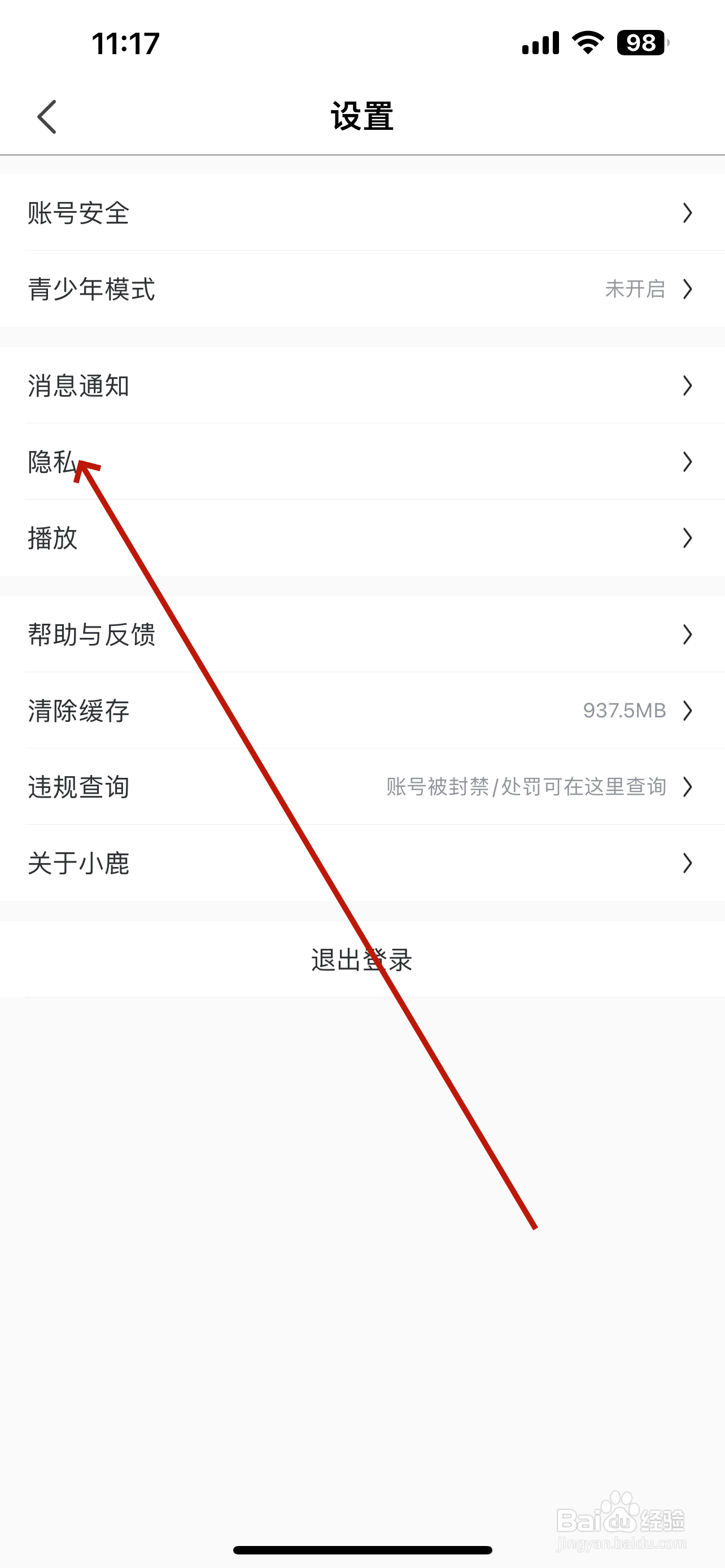Open the 隐私 privacy settings
Screen dimensions: 725x1568
click(243, 463)
